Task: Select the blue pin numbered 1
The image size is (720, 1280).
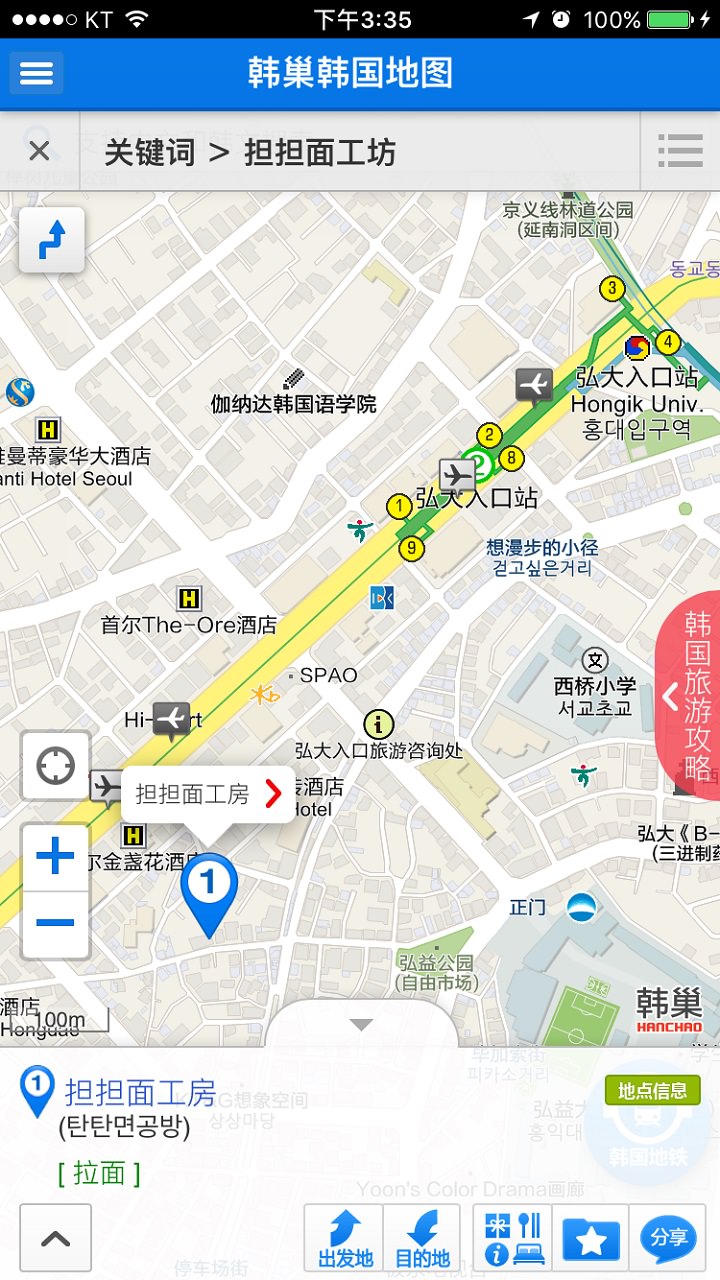Action: tap(209, 890)
